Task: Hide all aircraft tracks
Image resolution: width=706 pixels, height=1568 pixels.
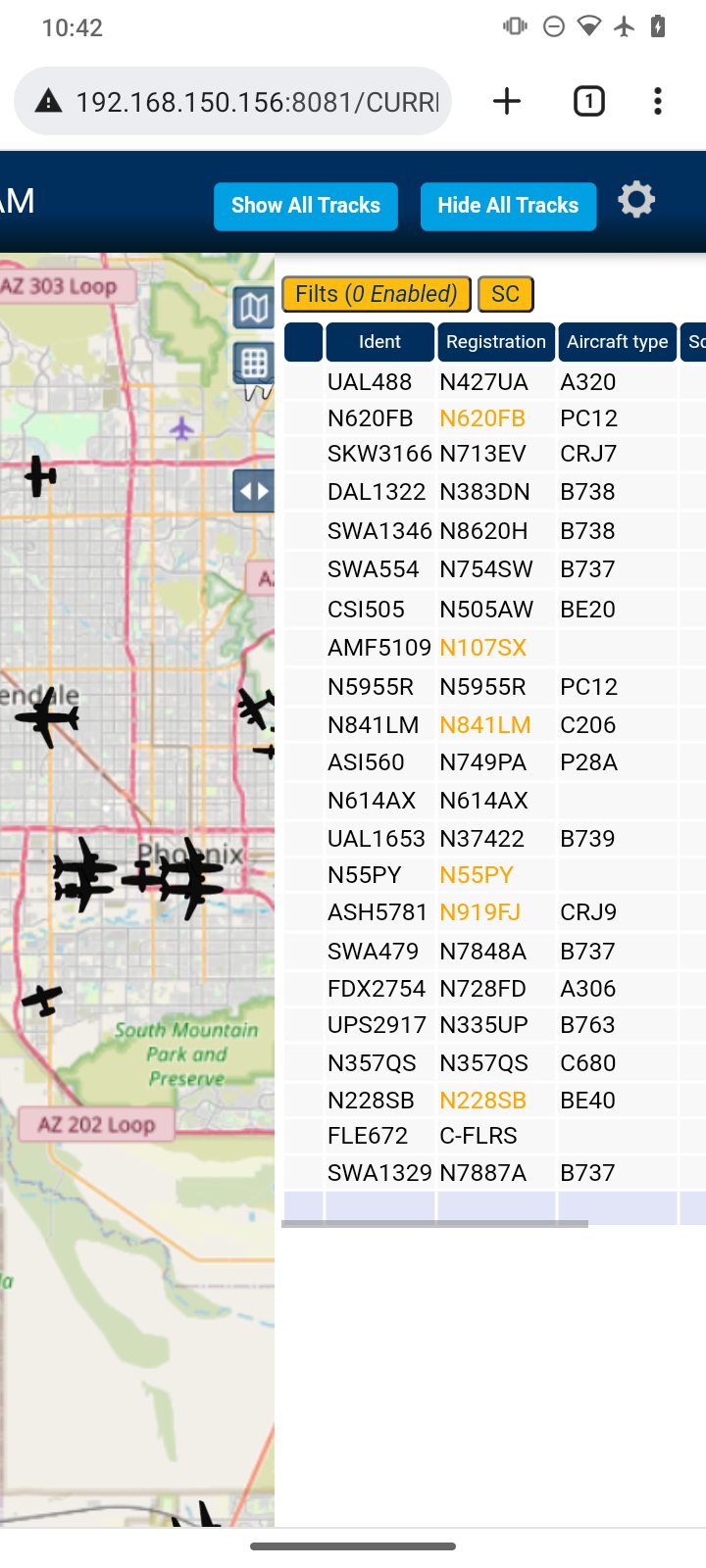Action: tap(508, 206)
